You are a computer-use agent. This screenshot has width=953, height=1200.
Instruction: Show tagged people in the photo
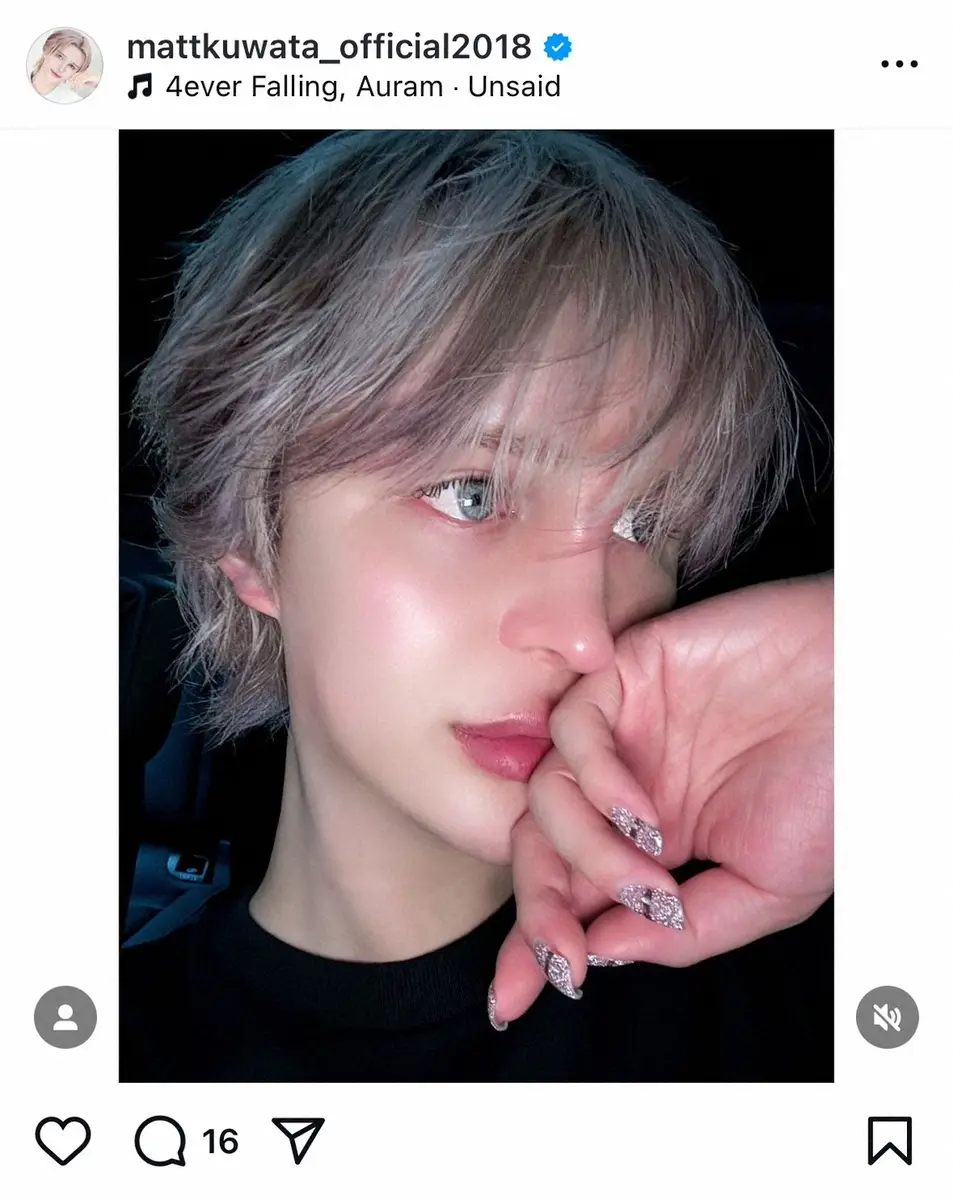[x=65, y=1018]
